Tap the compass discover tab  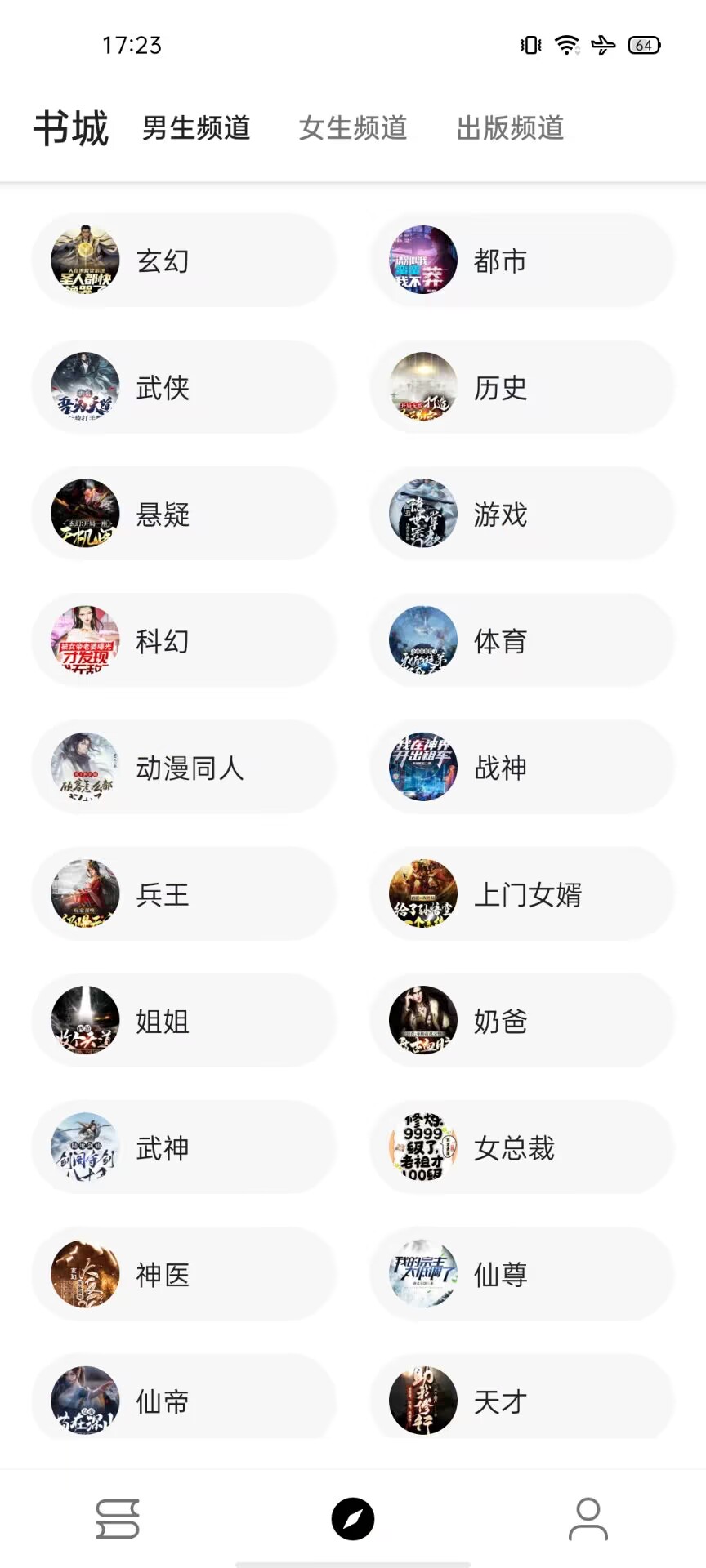353,1519
